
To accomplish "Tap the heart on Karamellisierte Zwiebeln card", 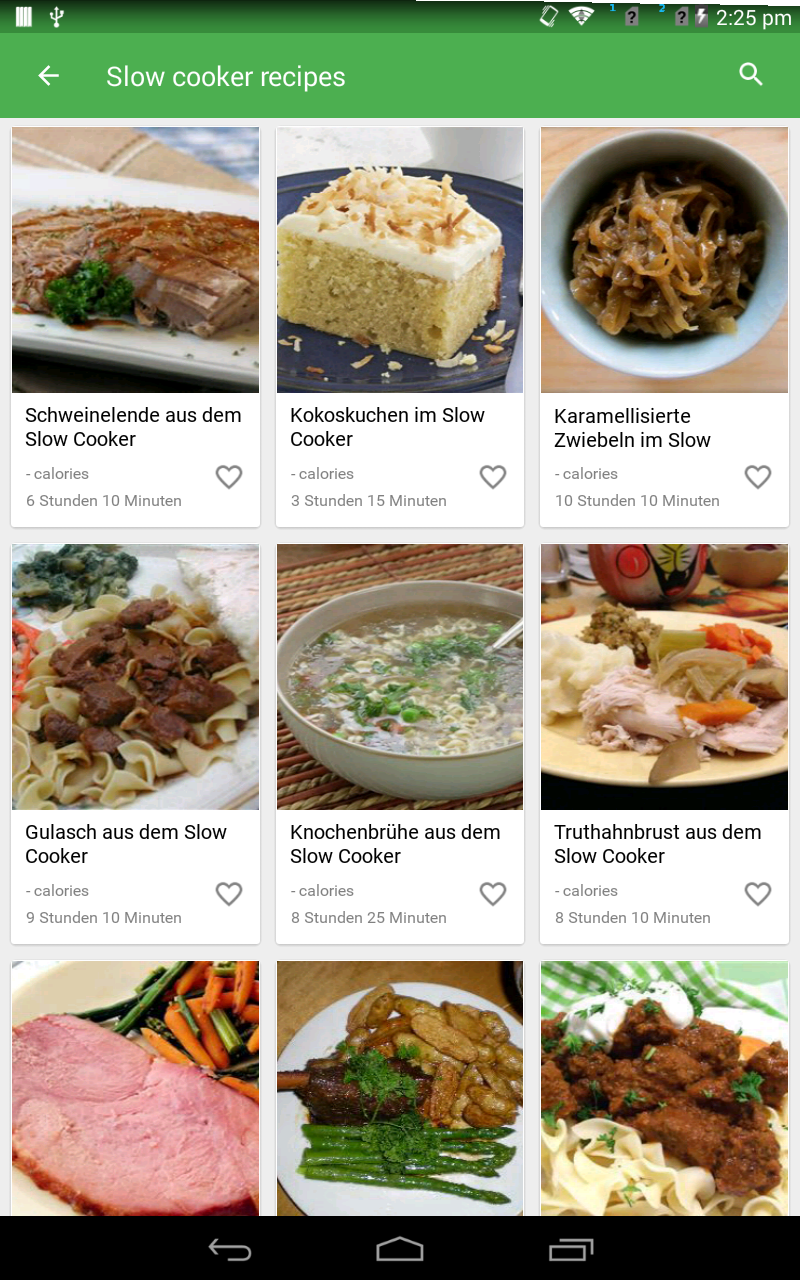I will coord(758,477).
